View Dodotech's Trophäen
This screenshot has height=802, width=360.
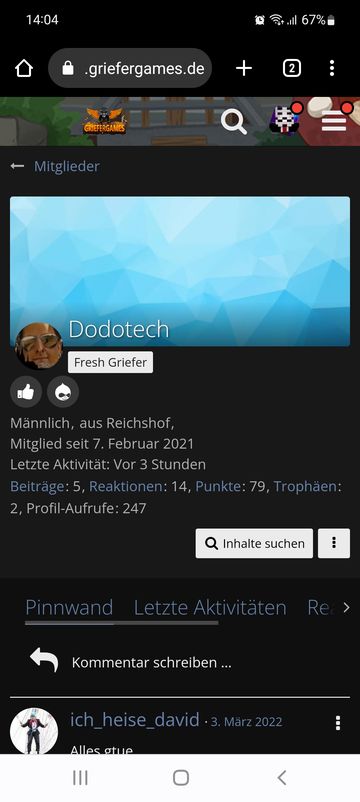305,486
